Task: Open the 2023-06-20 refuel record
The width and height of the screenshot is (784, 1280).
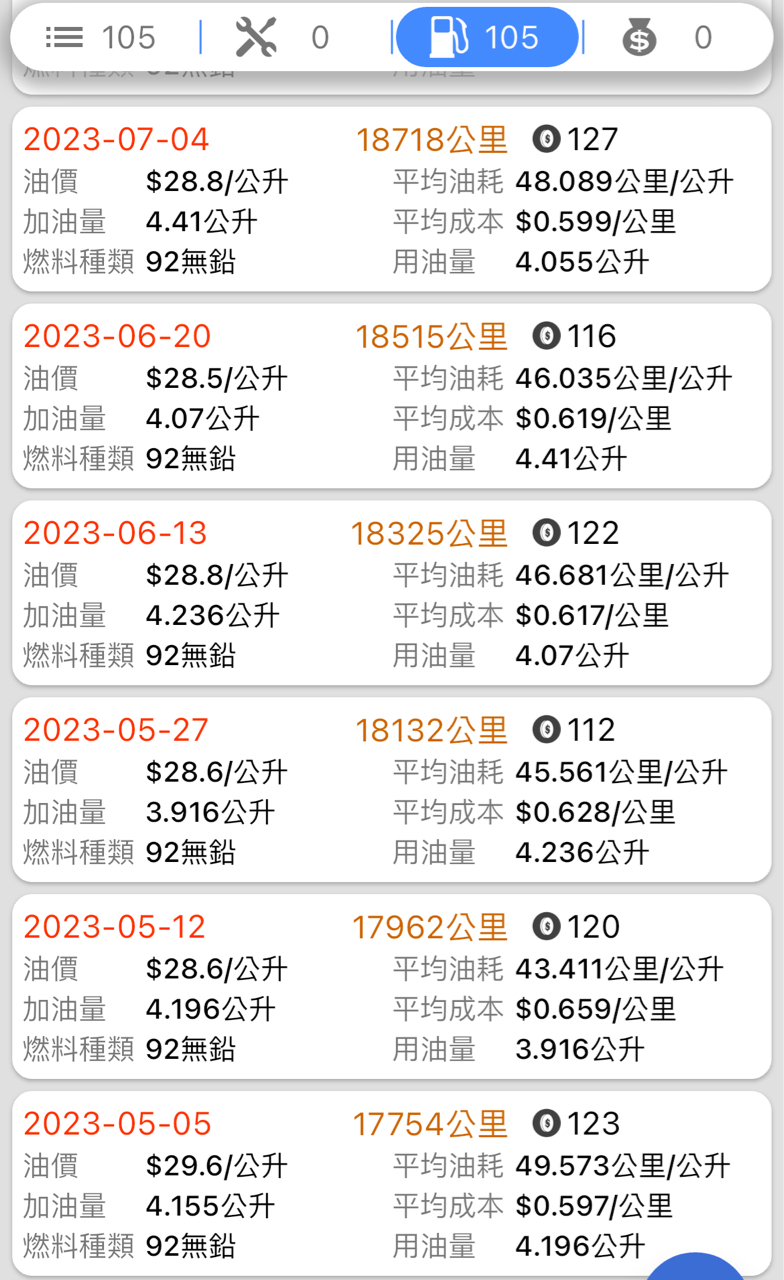Action: [x=392, y=396]
